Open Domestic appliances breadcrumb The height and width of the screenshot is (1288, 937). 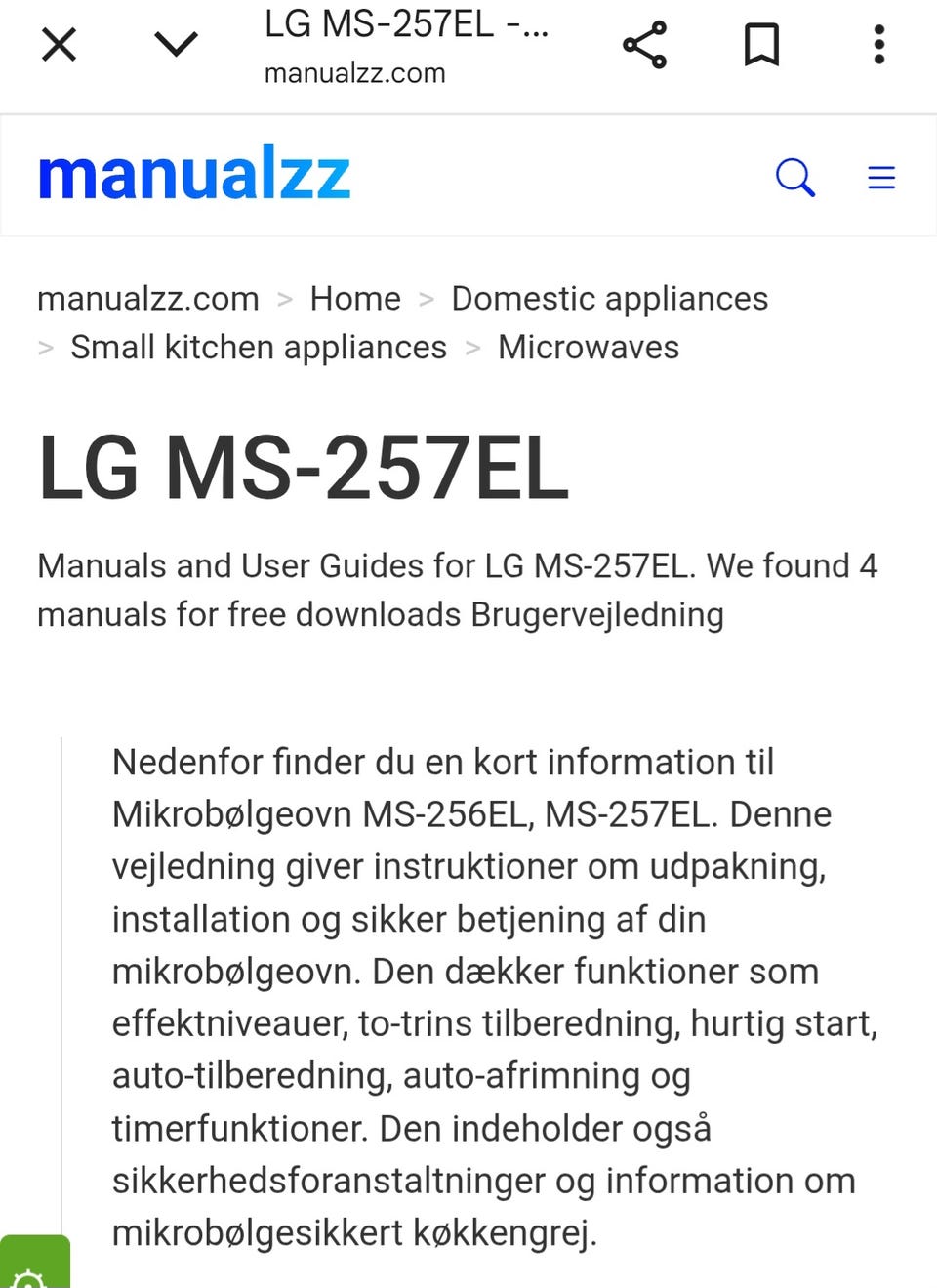tap(609, 298)
